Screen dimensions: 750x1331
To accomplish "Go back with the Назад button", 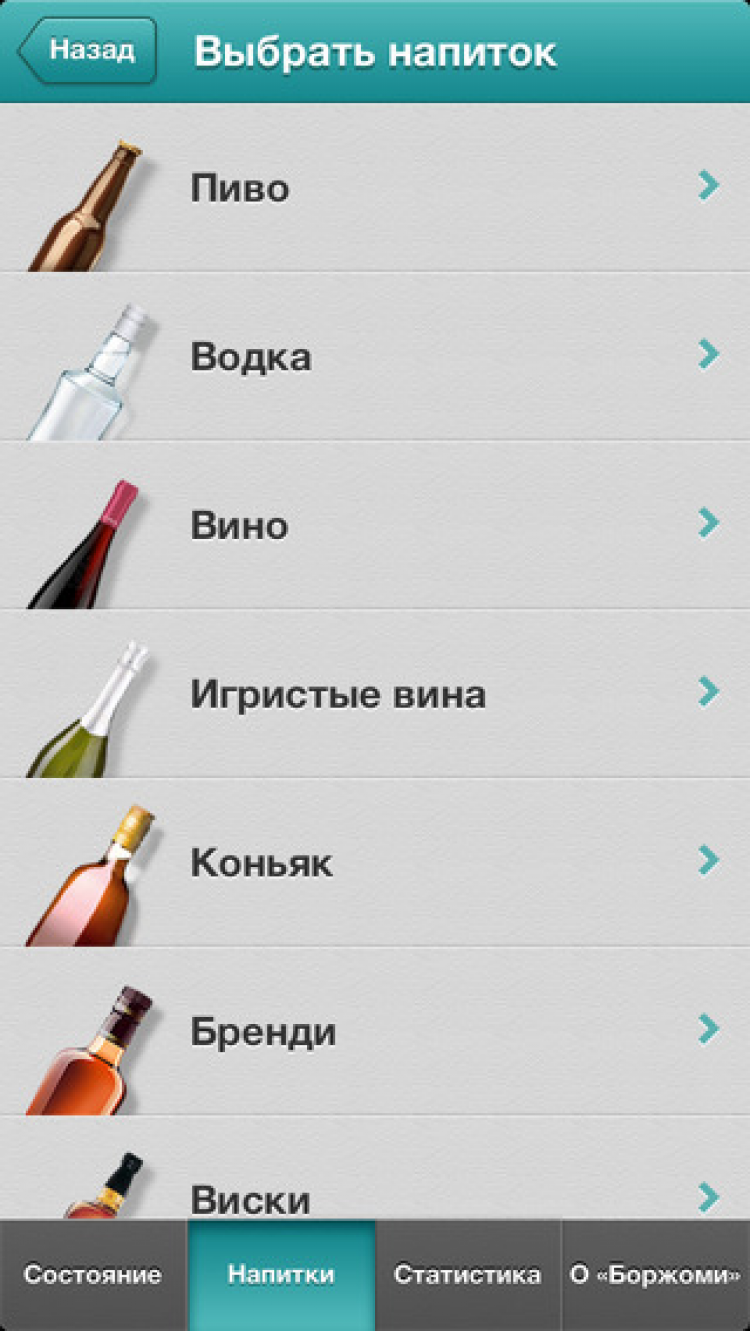I will pos(89,51).
